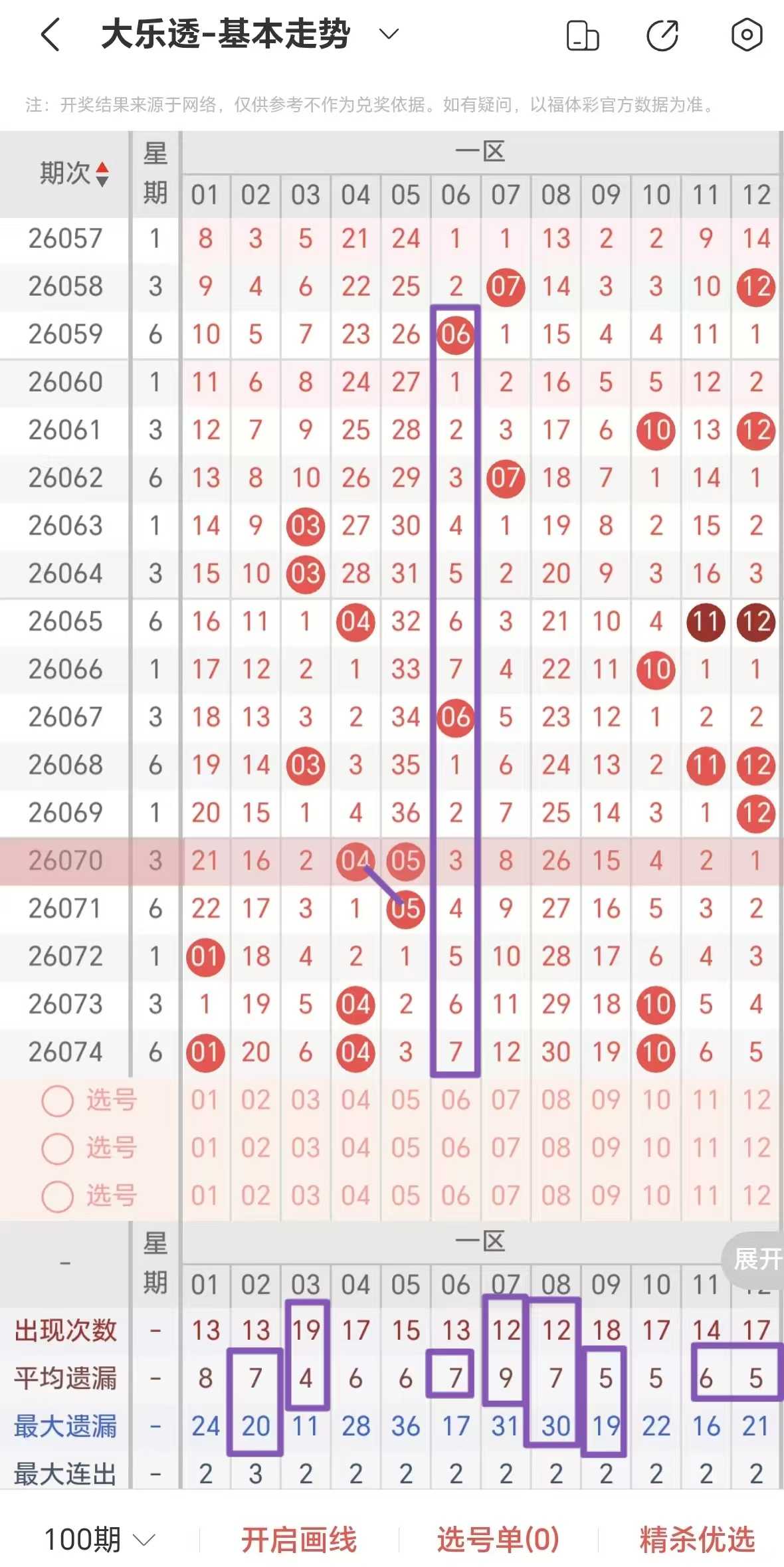Go back using the top-left arrow
784x1567 pixels.
click(51, 35)
